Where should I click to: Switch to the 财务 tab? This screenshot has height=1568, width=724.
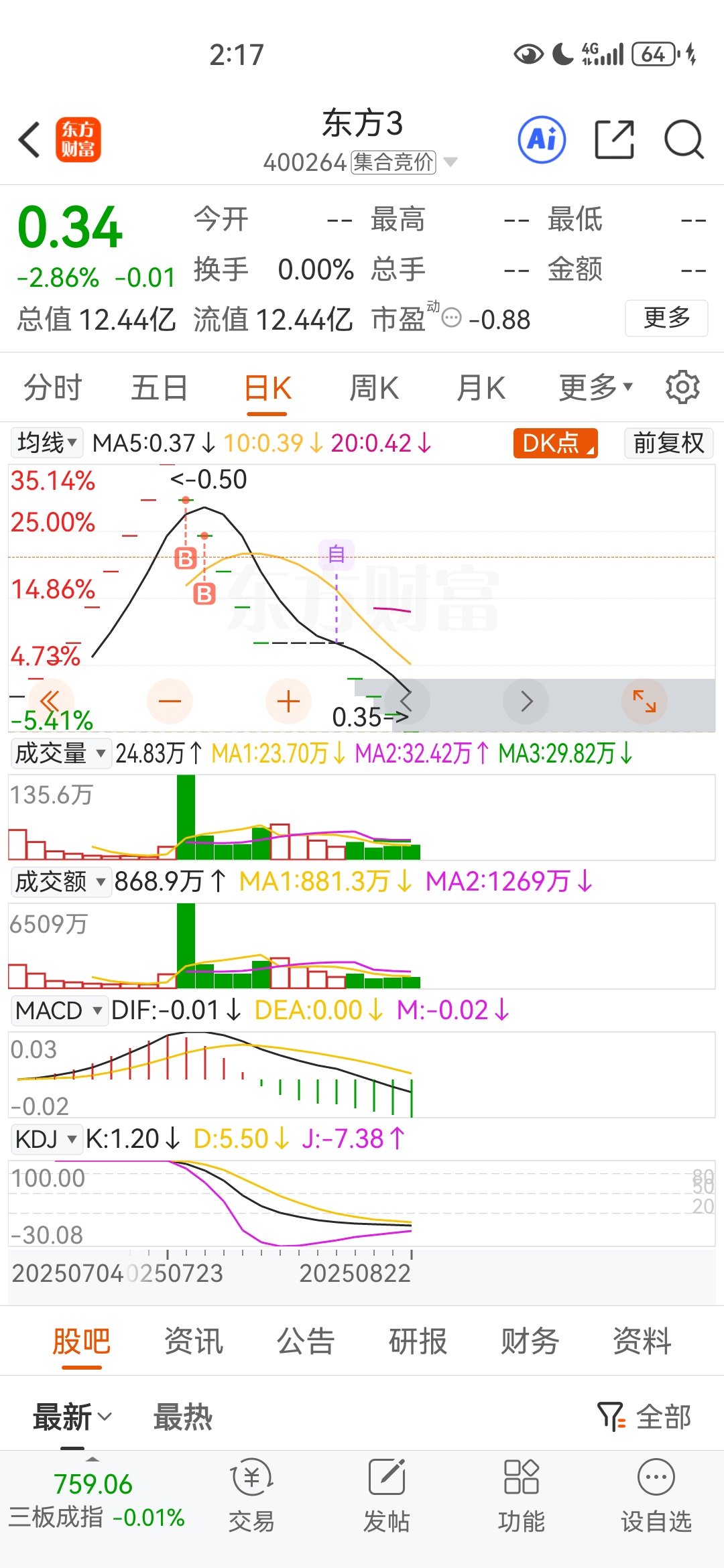[x=530, y=1341]
